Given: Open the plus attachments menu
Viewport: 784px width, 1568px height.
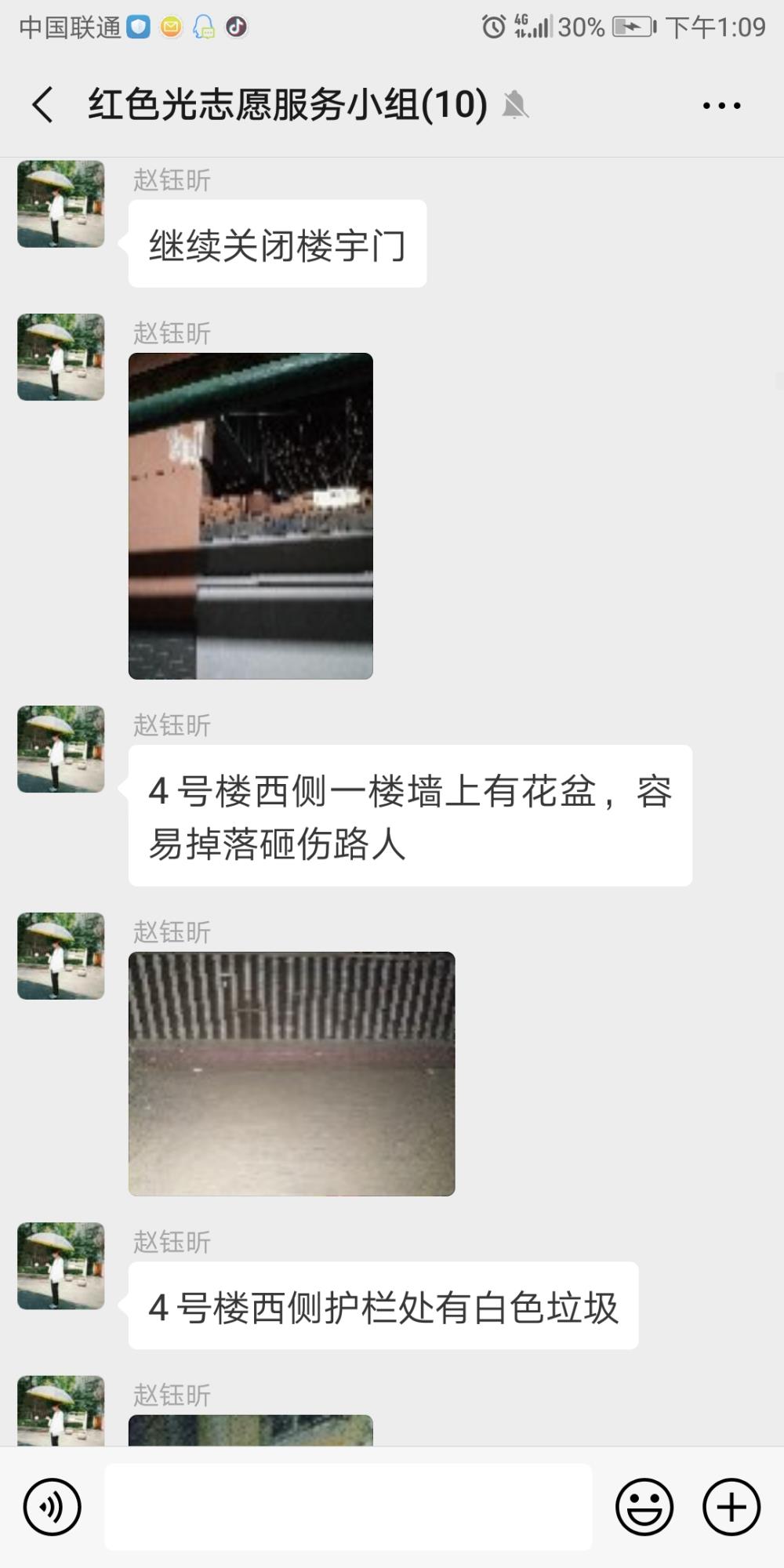Looking at the screenshot, I should pyautogui.click(x=731, y=1507).
